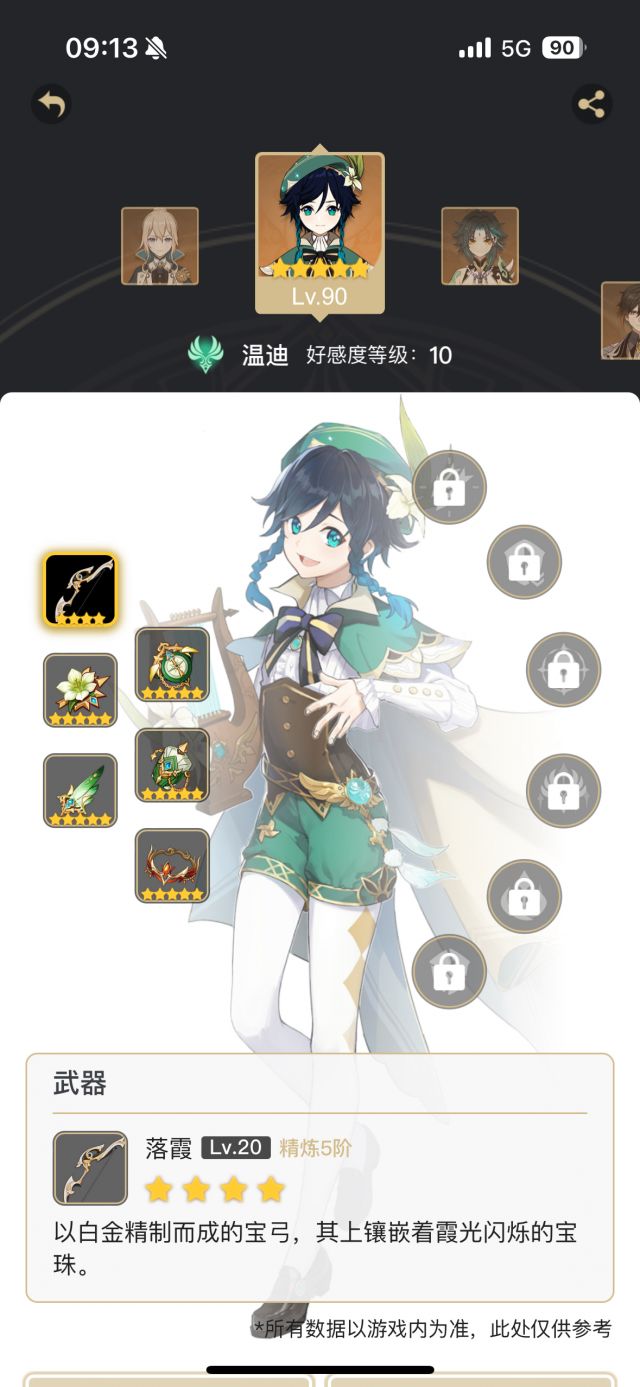Select the partially visible character at the right edge
Image resolution: width=640 pixels, height=1387 pixels.
pos(621,321)
